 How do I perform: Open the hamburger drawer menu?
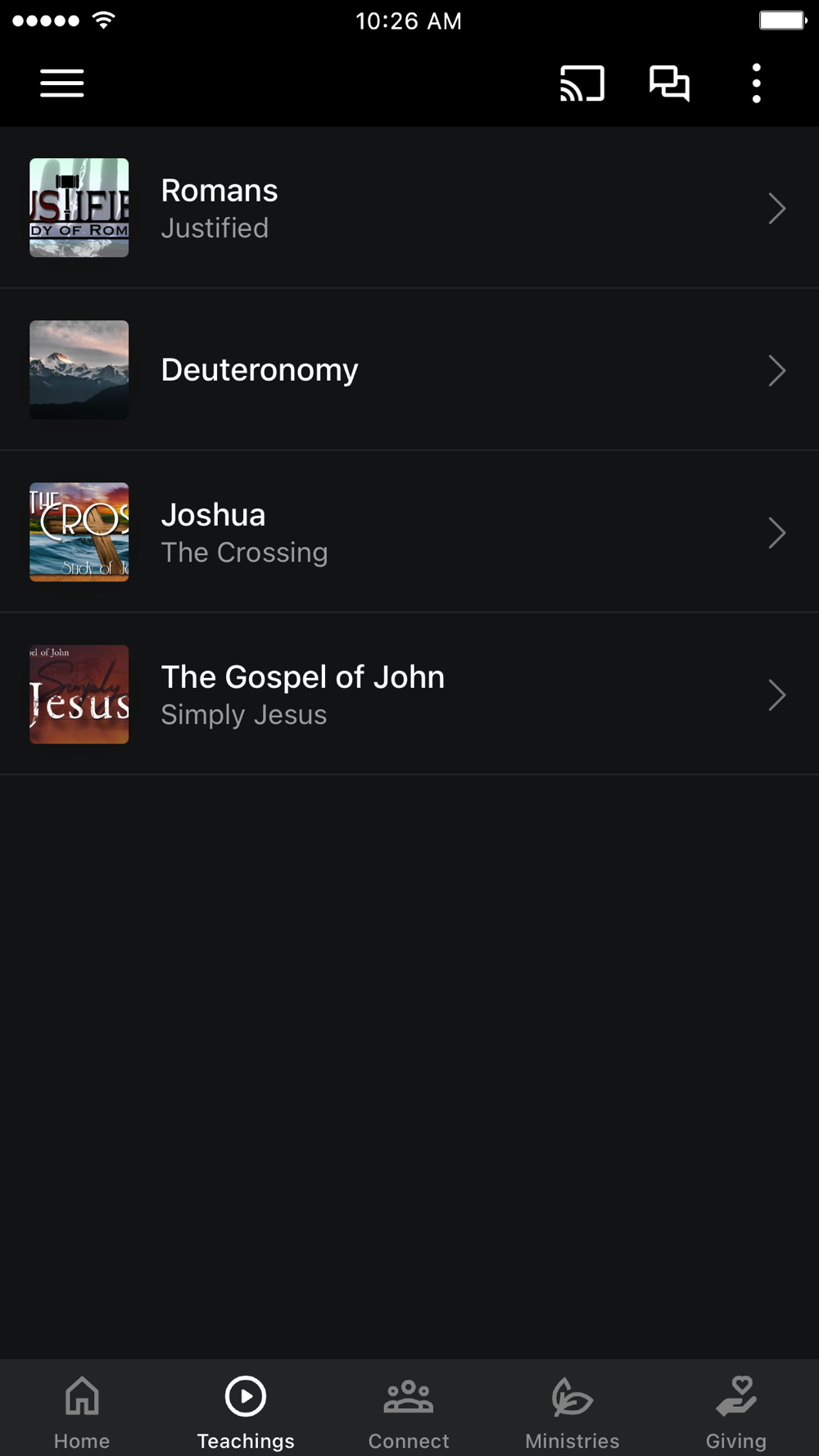(62, 84)
